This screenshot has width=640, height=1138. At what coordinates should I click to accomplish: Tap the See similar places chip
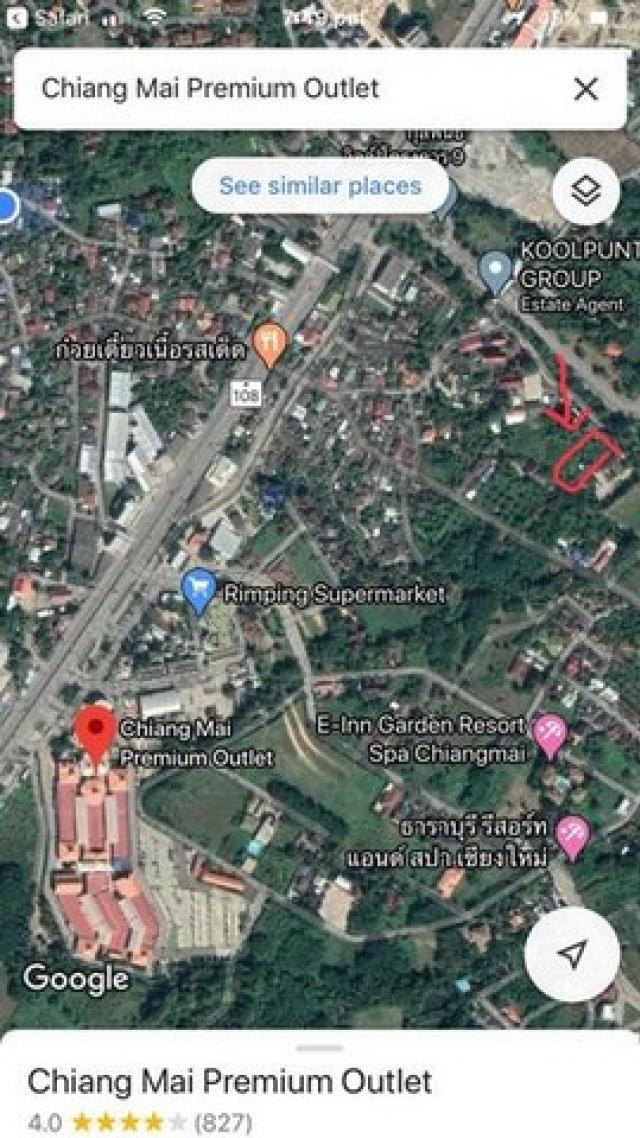click(x=320, y=186)
